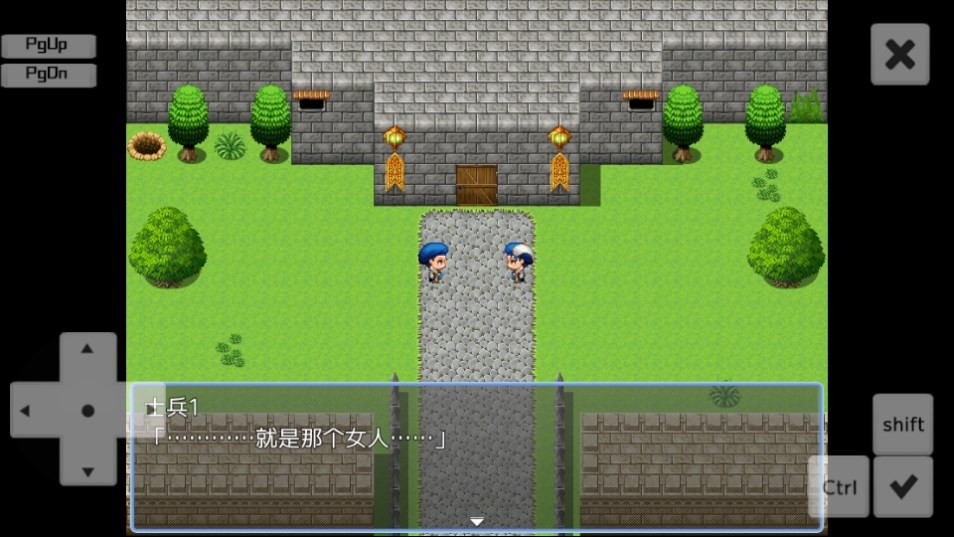
Task: Close using the X button
Action: [x=899, y=54]
